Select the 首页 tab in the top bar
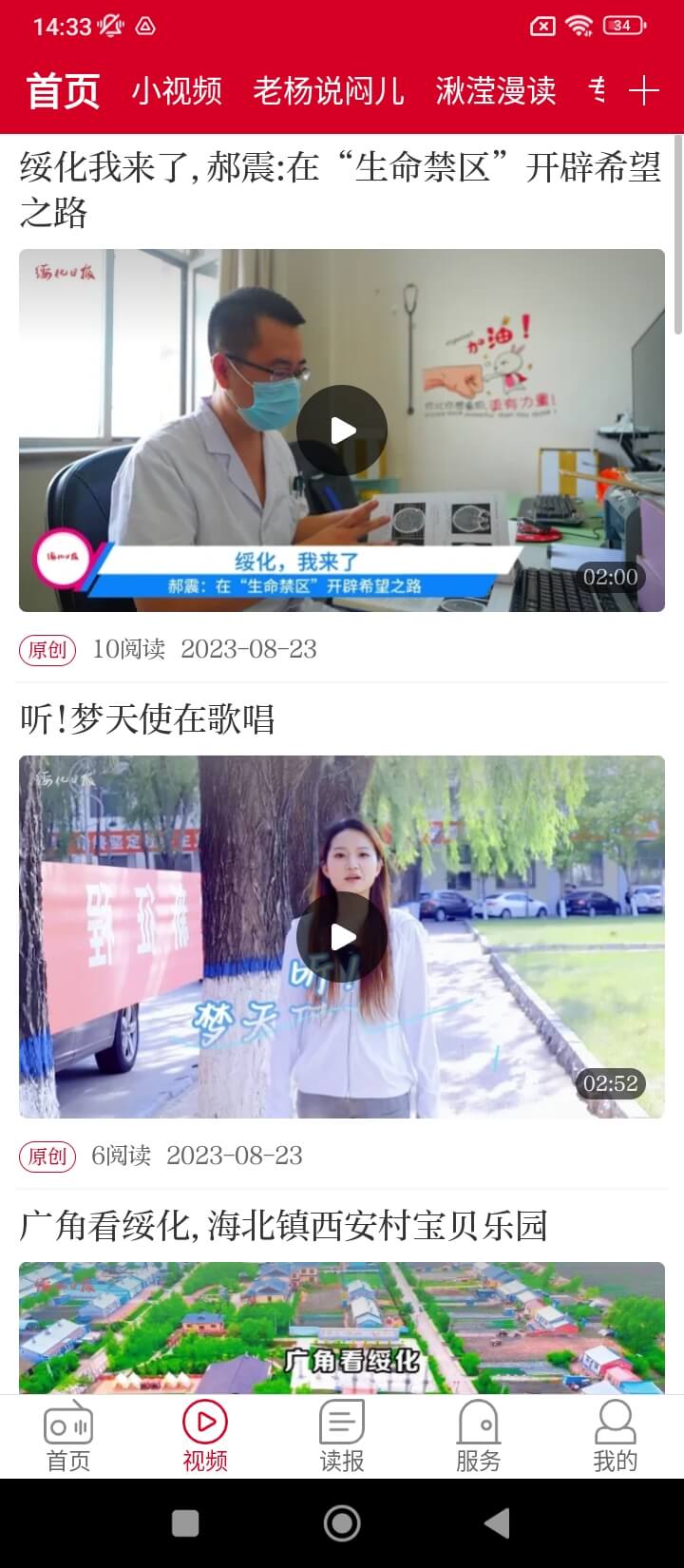The height and width of the screenshot is (1568, 684). (x=63, y=91)
